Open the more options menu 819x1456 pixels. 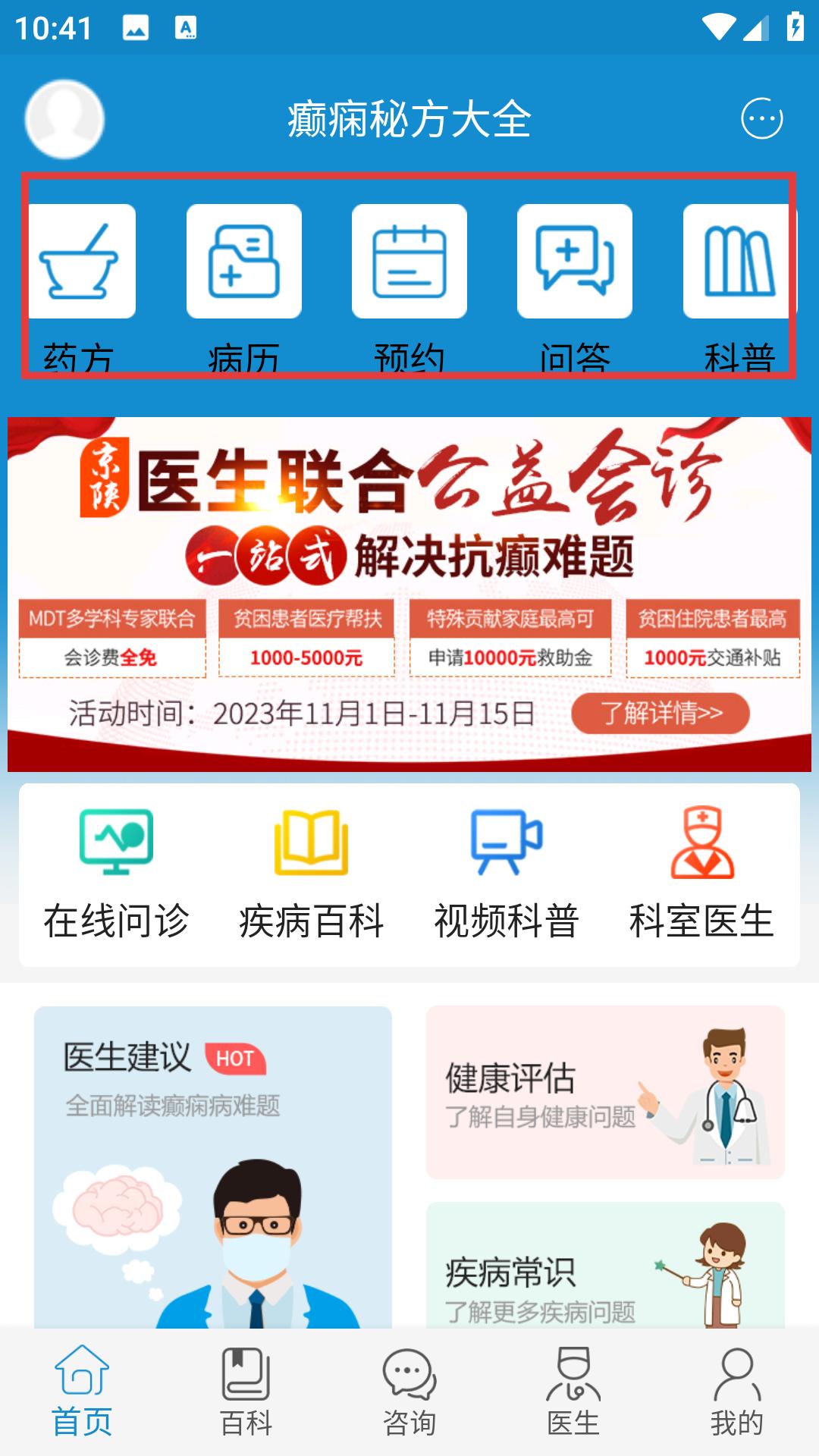pyautogui.click(x=761, y=119)
